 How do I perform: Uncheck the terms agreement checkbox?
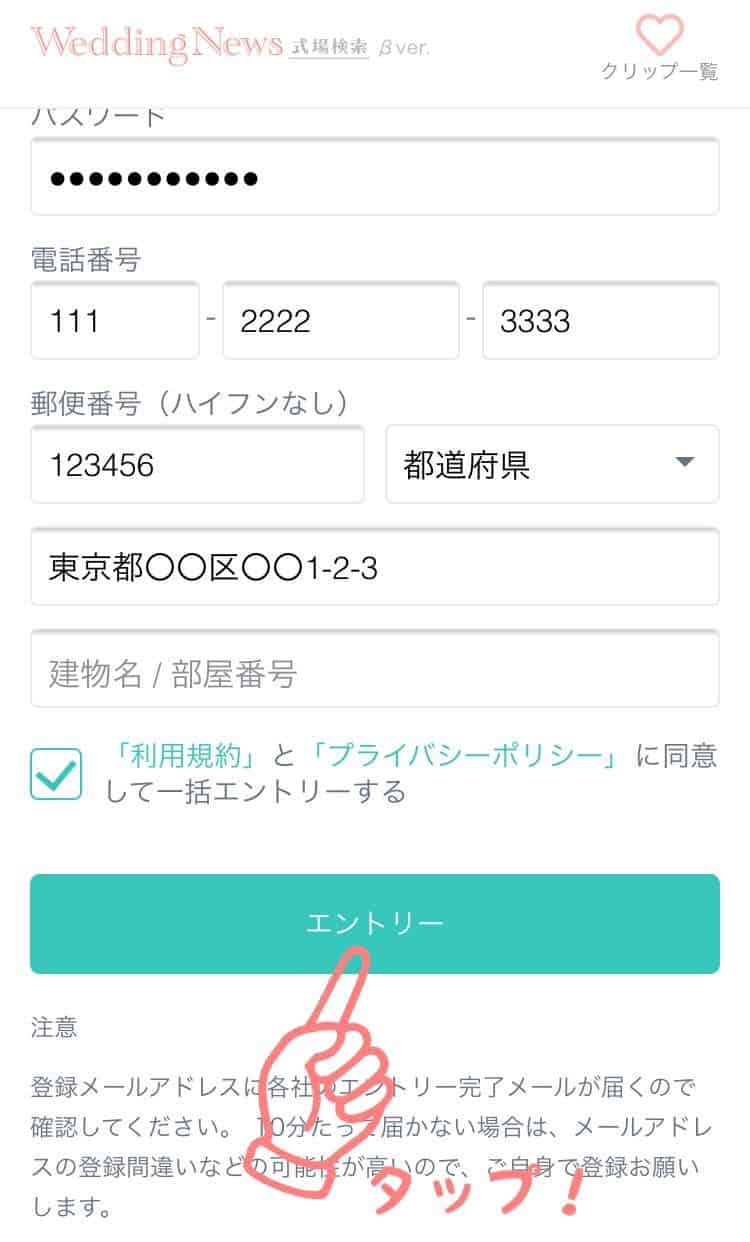(x=56, y=773)
